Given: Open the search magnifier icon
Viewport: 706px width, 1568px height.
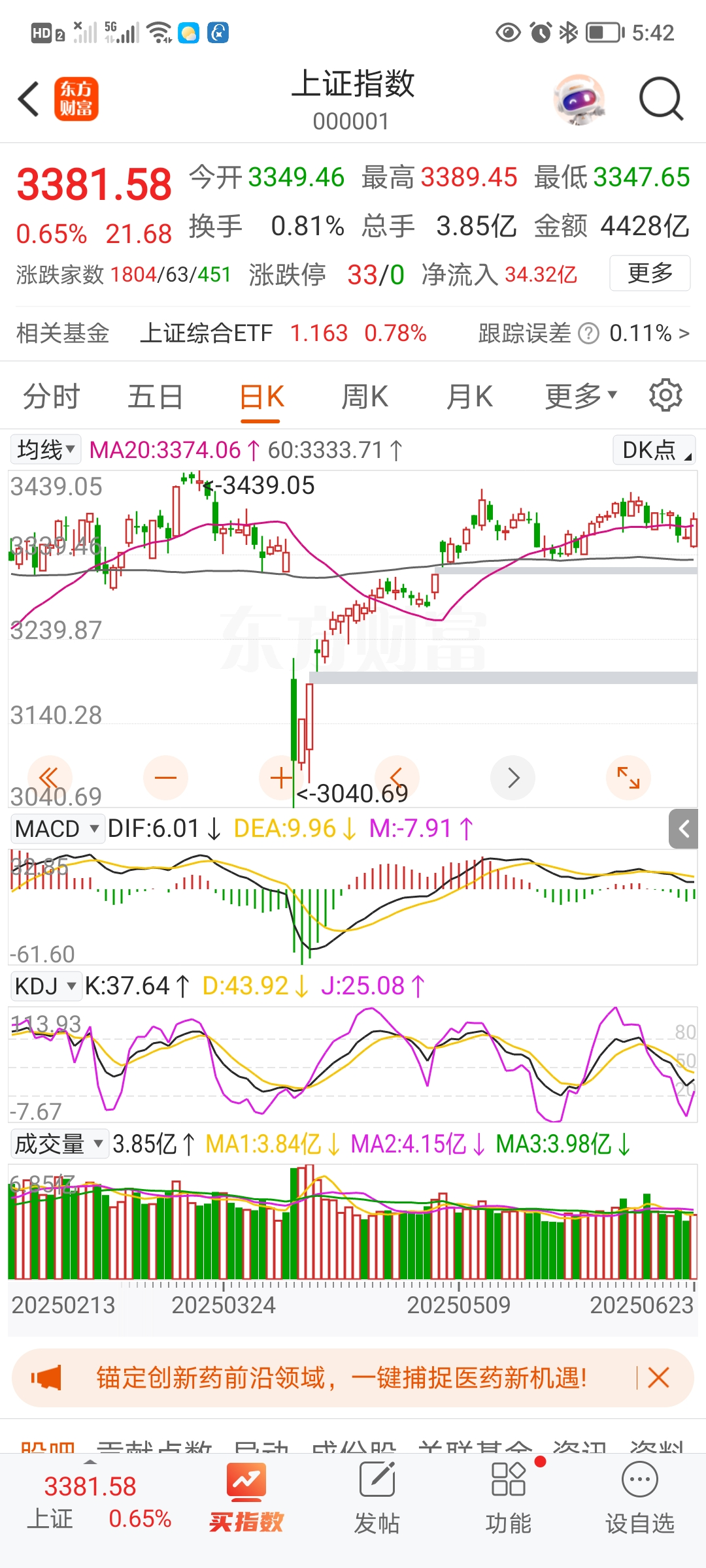Looking at the screenshot, I should [x=660, y=99].
